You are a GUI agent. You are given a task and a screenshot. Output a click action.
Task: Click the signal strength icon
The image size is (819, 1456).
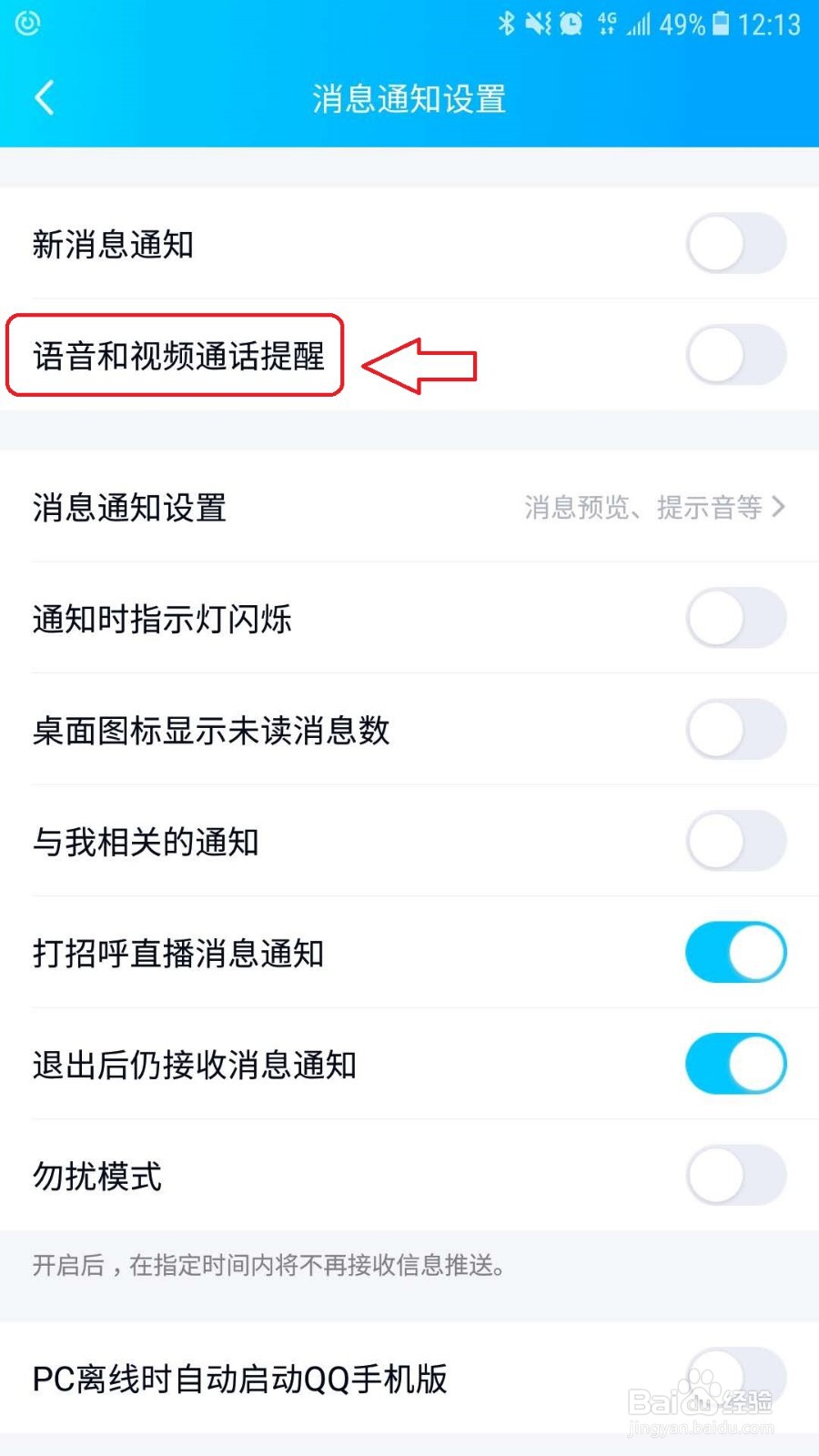[642, 25]
